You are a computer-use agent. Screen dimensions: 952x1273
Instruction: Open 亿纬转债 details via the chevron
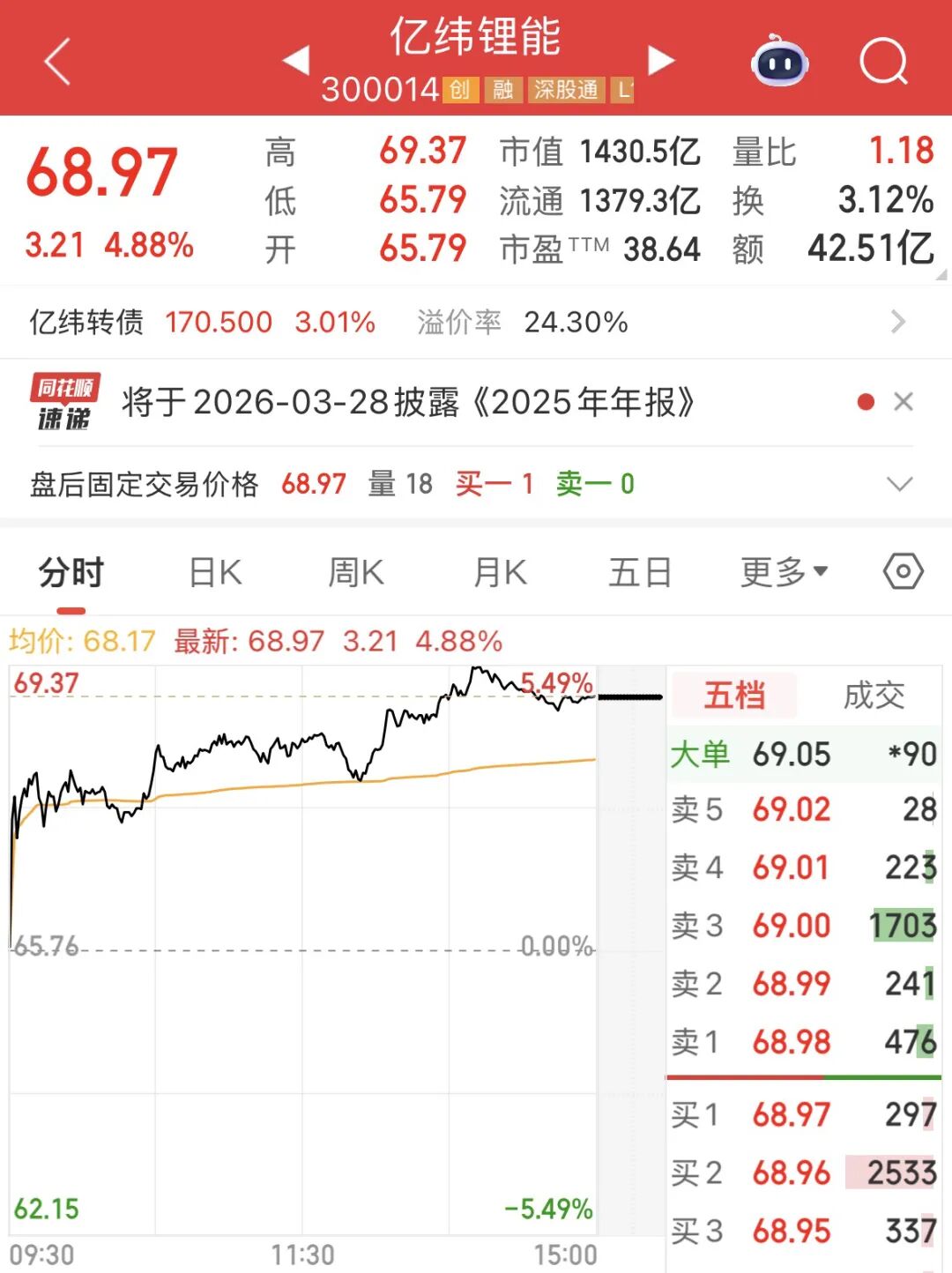[x=897, y=322]
